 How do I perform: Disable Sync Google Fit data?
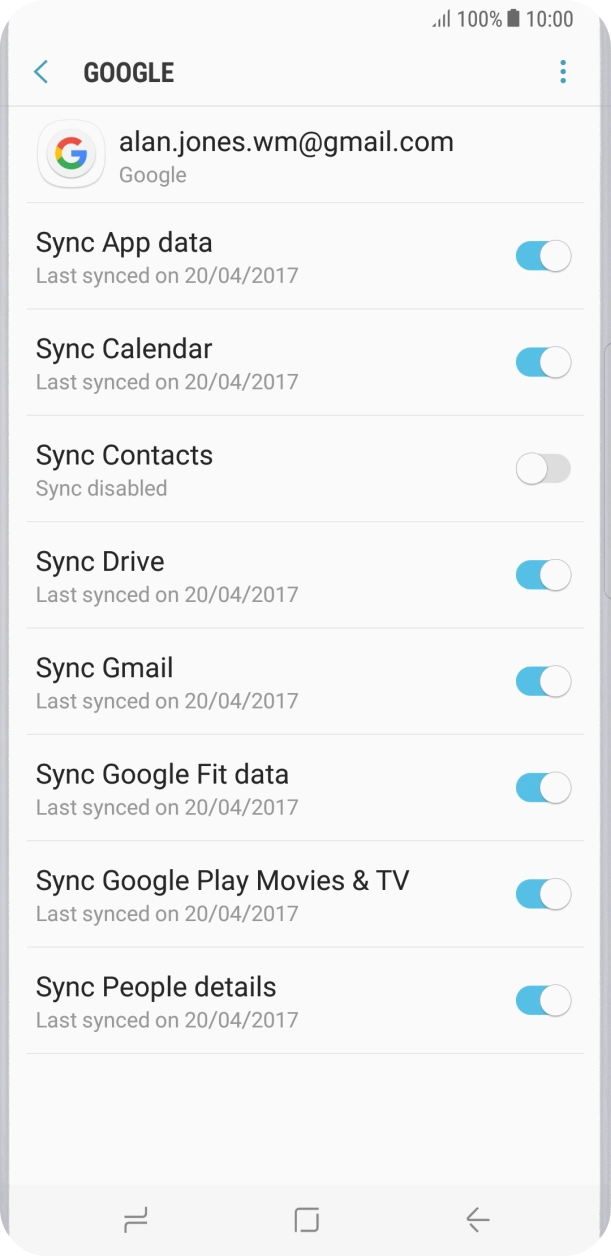[x=543, y=788]
